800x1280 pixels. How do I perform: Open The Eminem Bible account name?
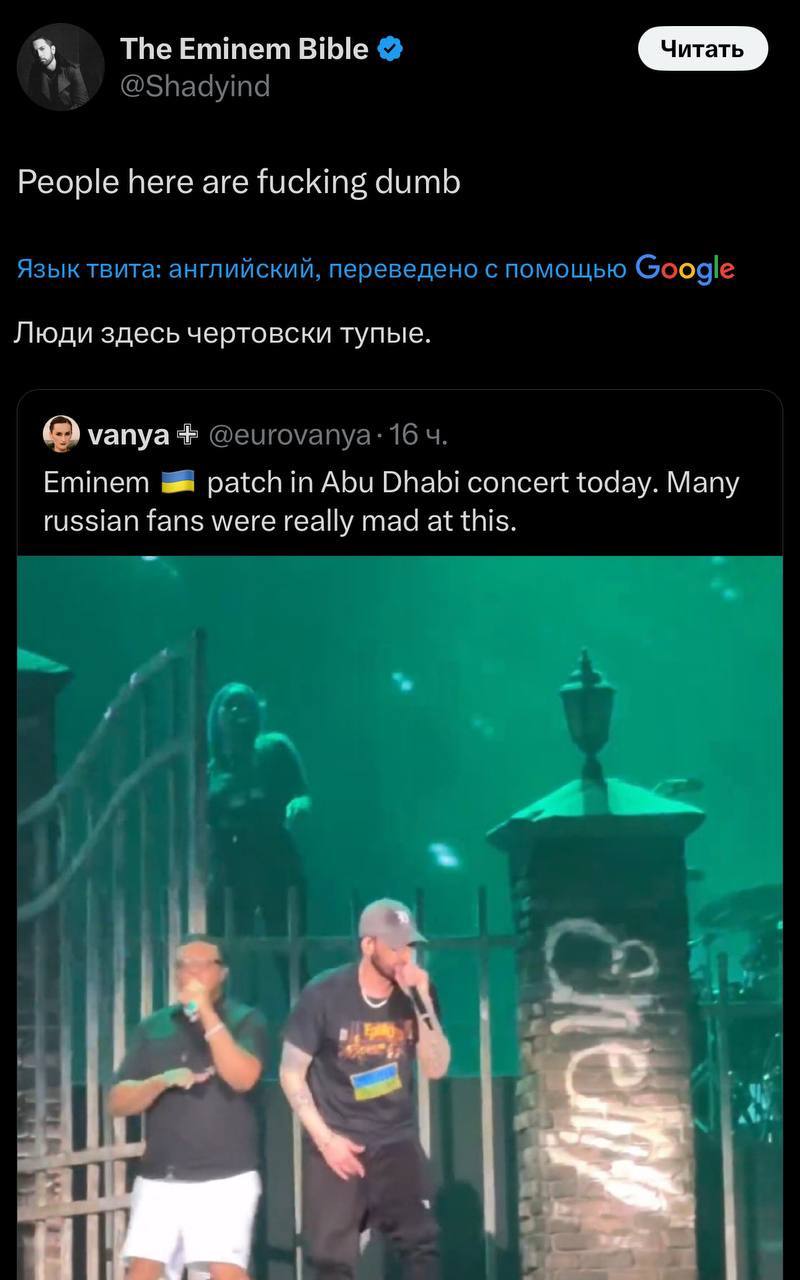[x=244, y=48]
